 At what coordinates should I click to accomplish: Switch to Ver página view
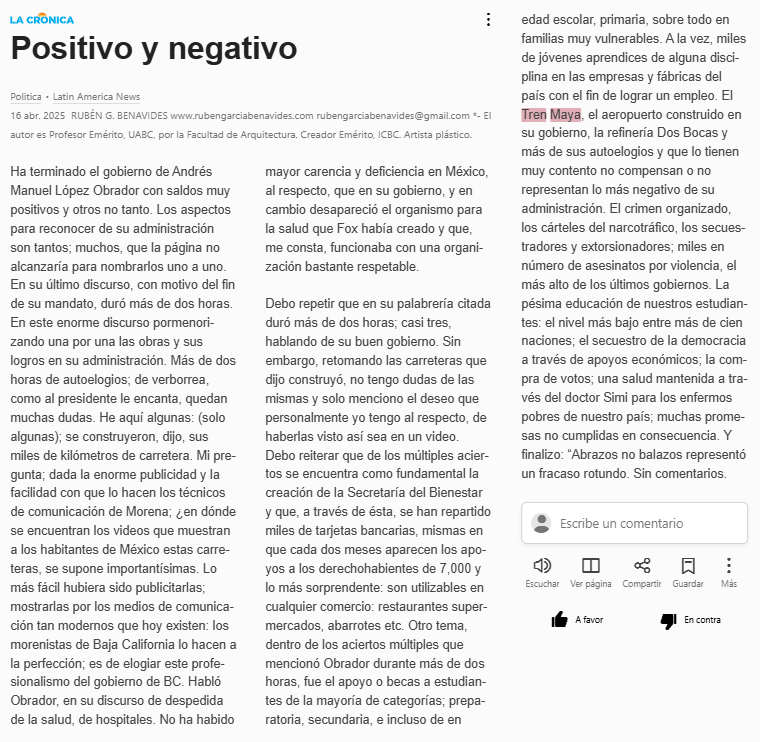pyautogui.click(x=591, y=573)
